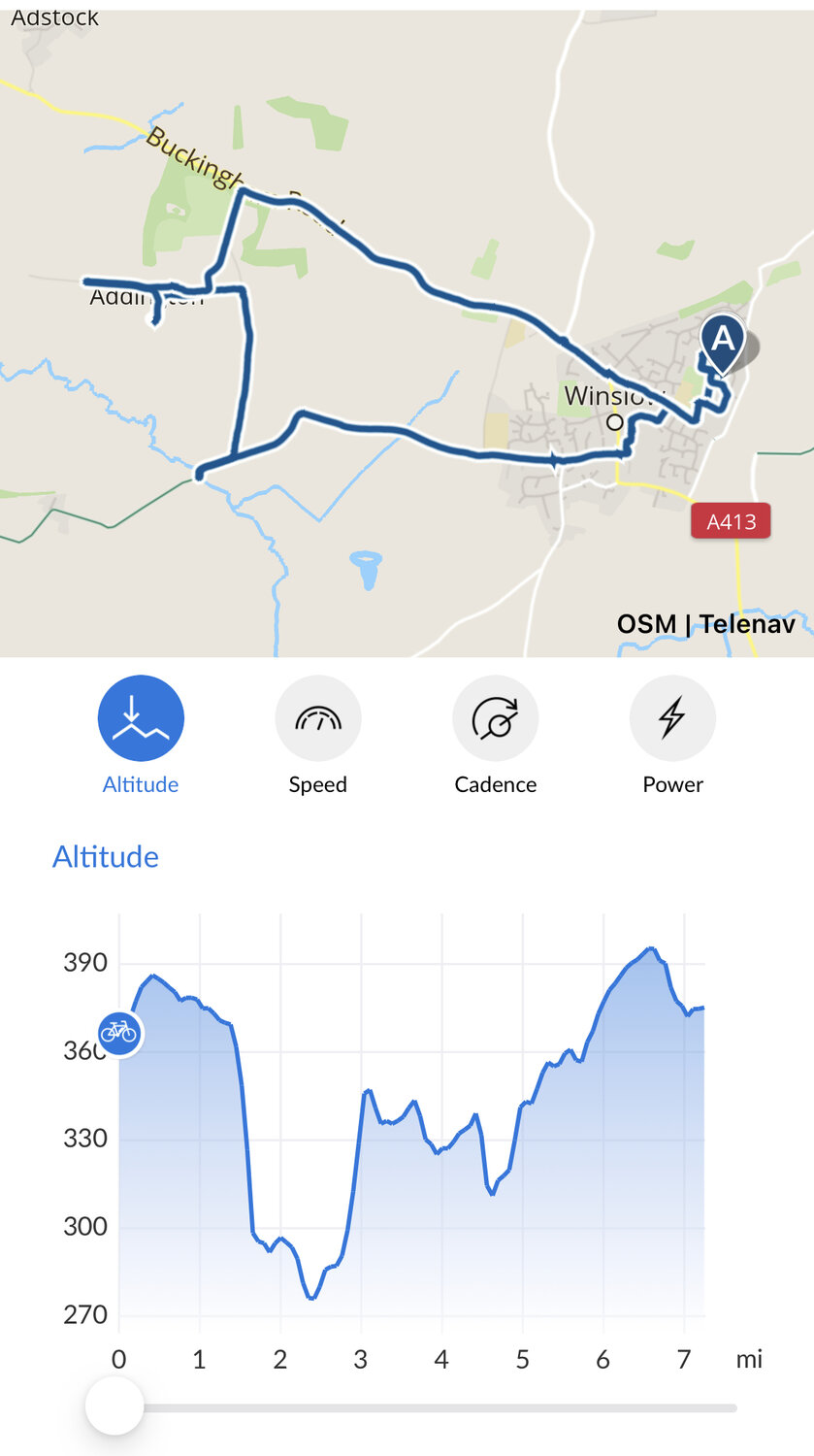This screenshot has height=1456, width=814.
Task: Tap the bike marker on altitude chart
Action: click(x=119, y=1032)
